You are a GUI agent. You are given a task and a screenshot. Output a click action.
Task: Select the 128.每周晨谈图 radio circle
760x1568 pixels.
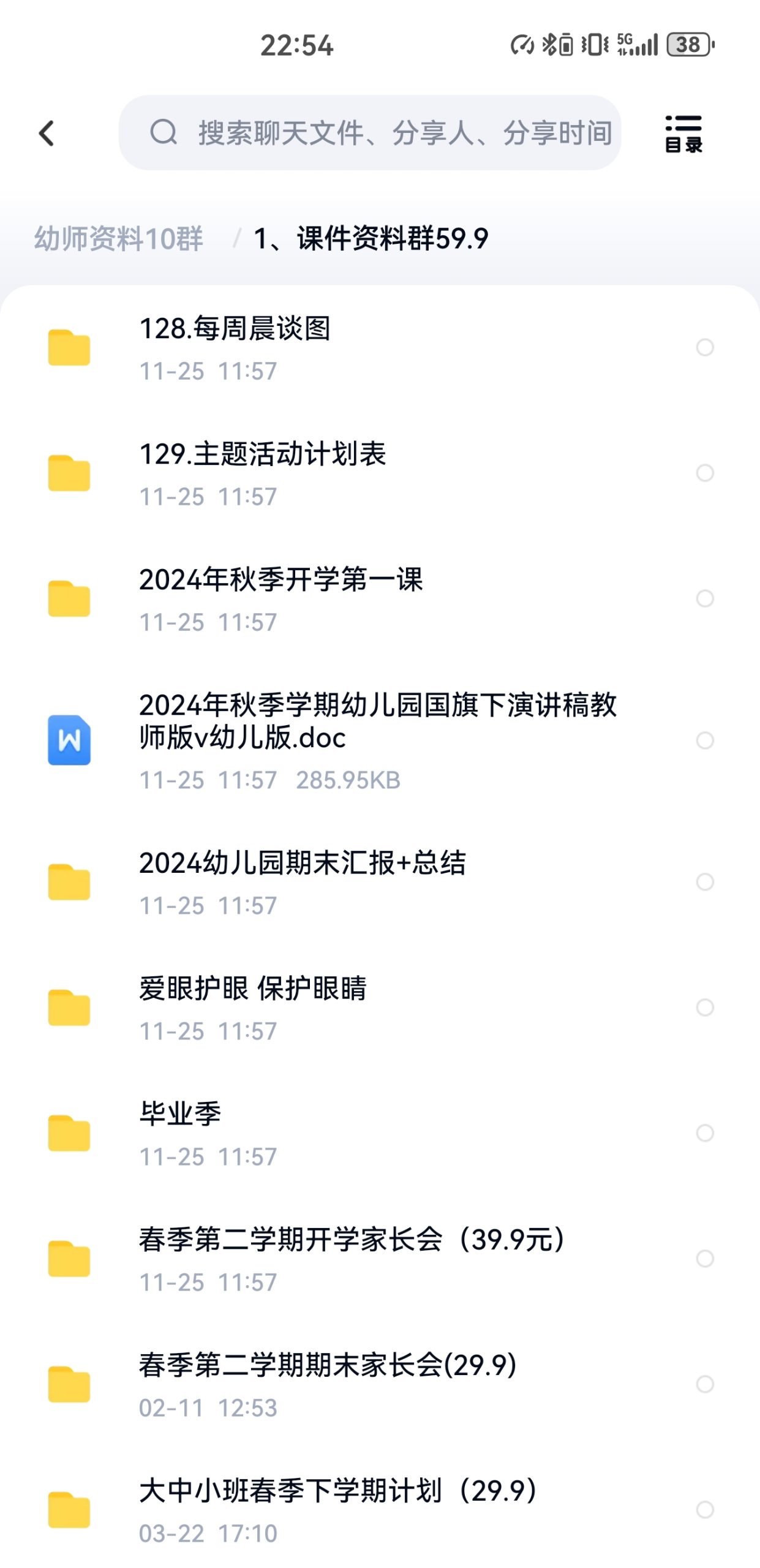coord(705,347)
